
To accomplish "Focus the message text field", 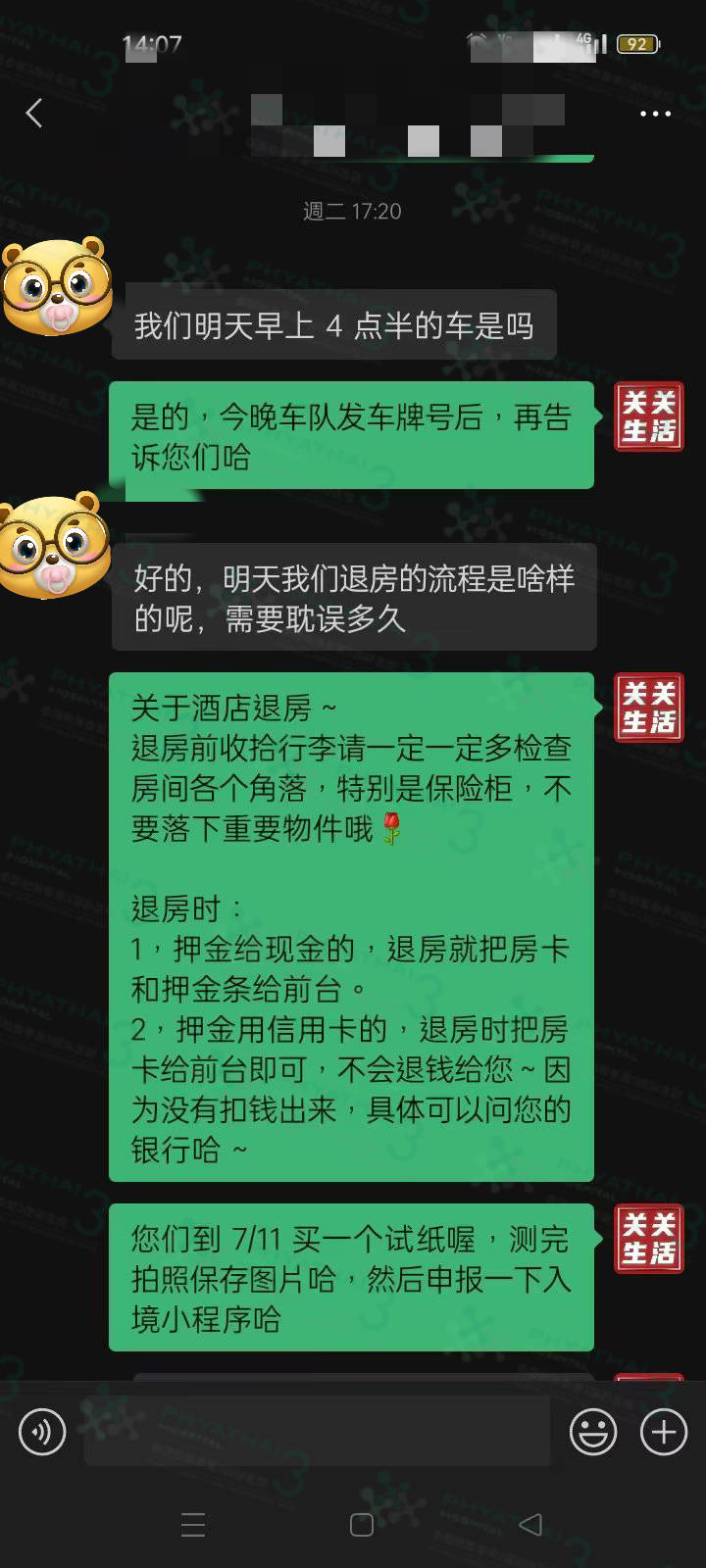I will click(316, 1433).
